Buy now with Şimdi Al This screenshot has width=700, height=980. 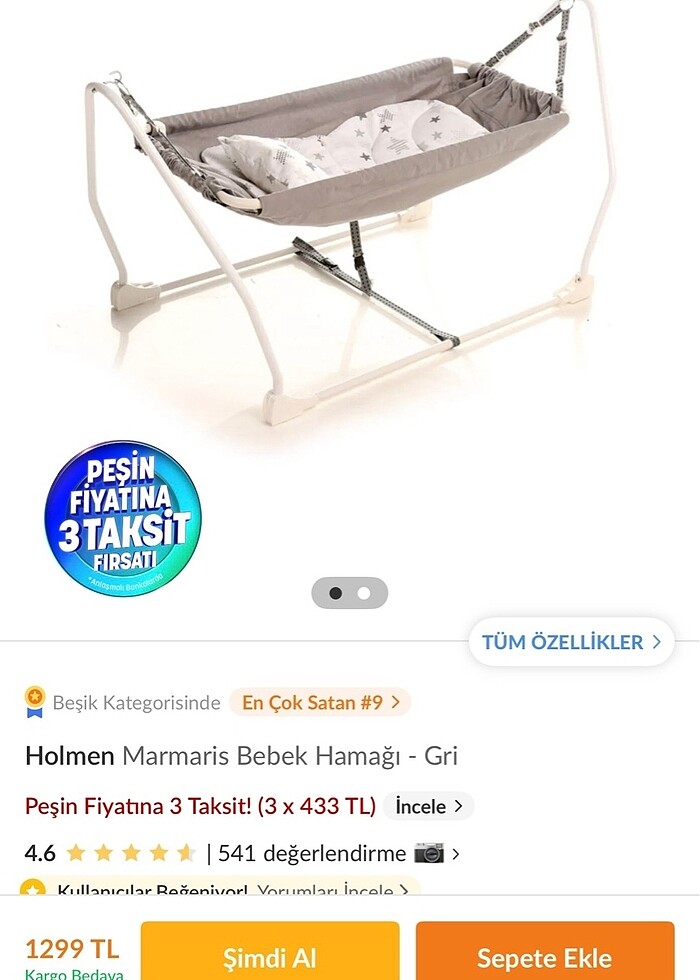point(270,955)
